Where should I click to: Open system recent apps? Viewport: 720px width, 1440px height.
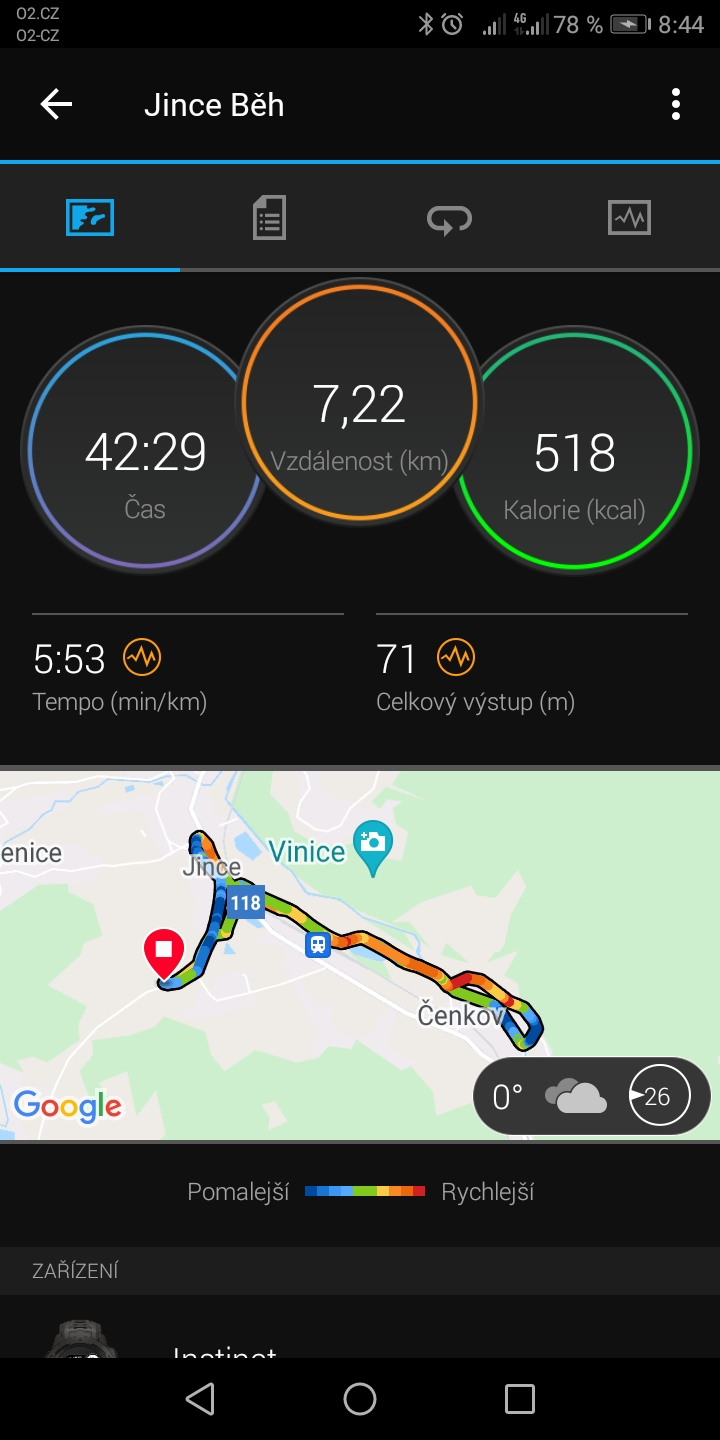coord(520,1399)
